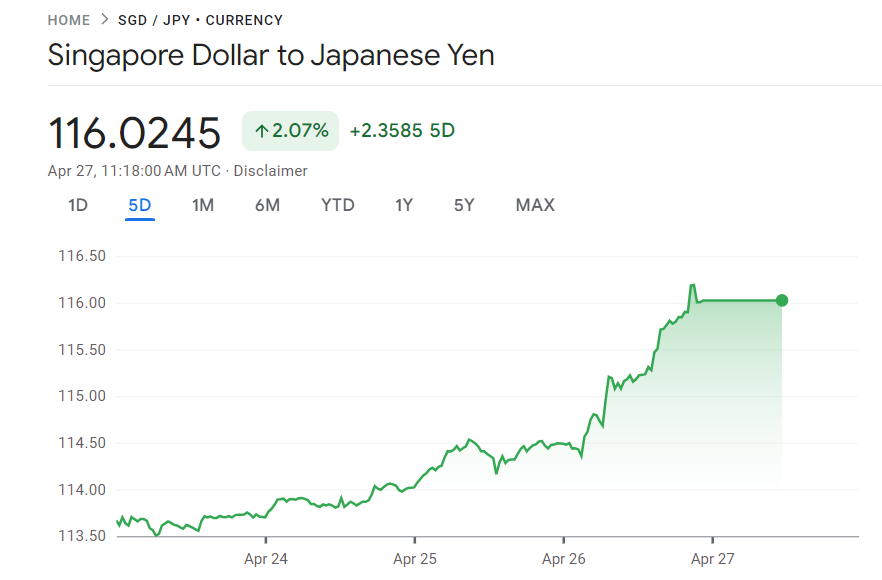Open the Disclaimer link
Screen dimensions: 882x580
click(271, 171)
